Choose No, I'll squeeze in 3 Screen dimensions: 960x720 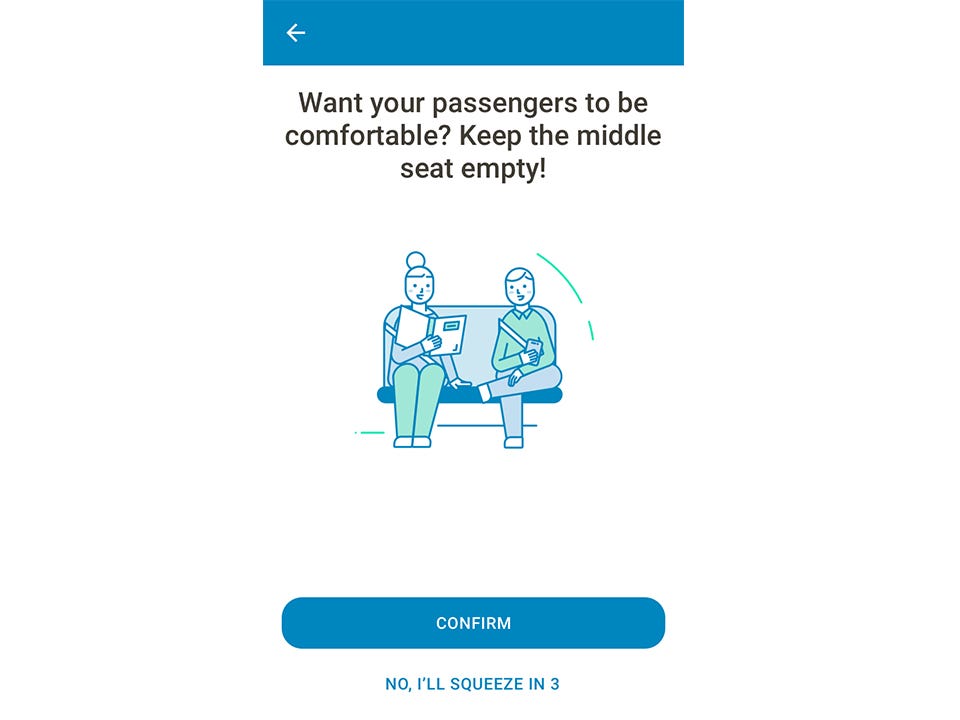[x=473, y=684]
